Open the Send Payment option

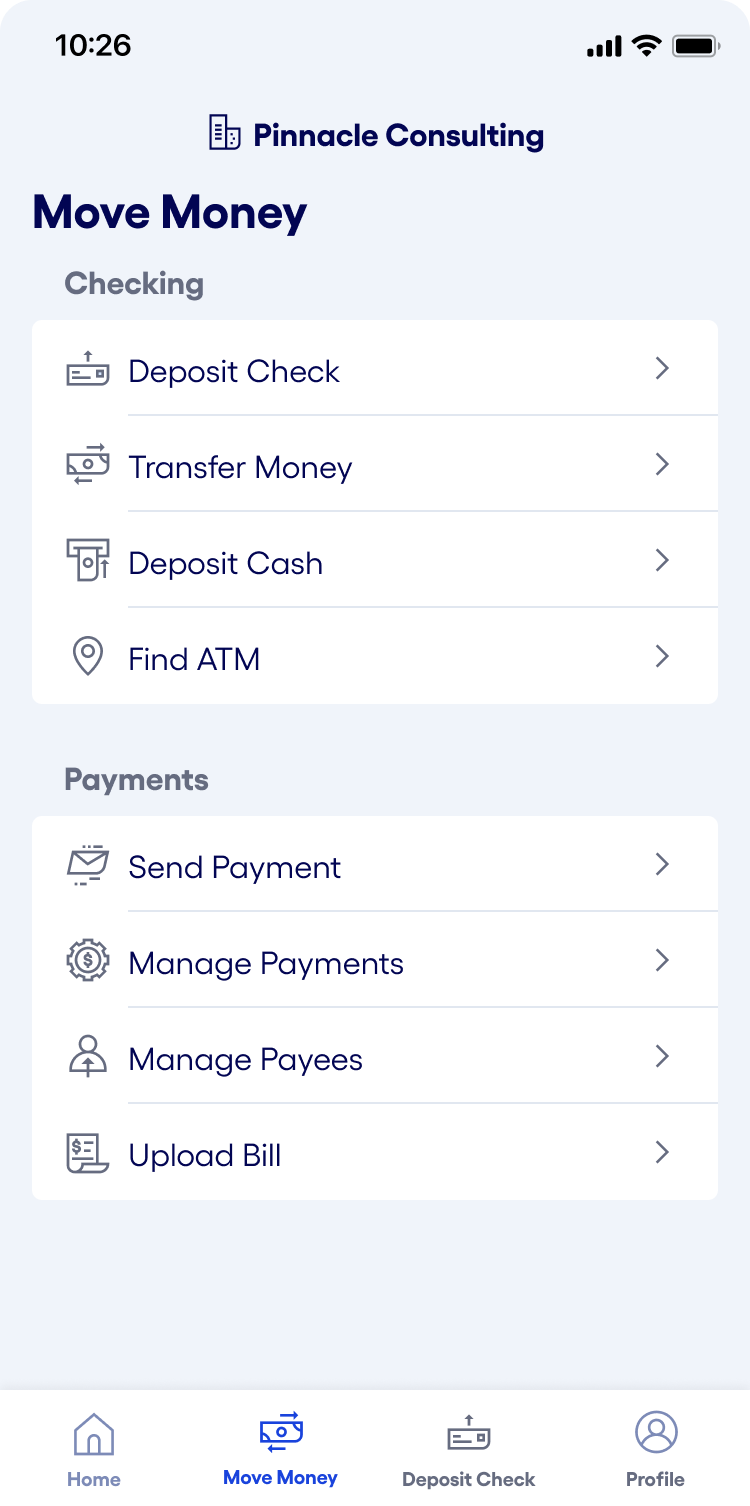[x=375, y=864]
